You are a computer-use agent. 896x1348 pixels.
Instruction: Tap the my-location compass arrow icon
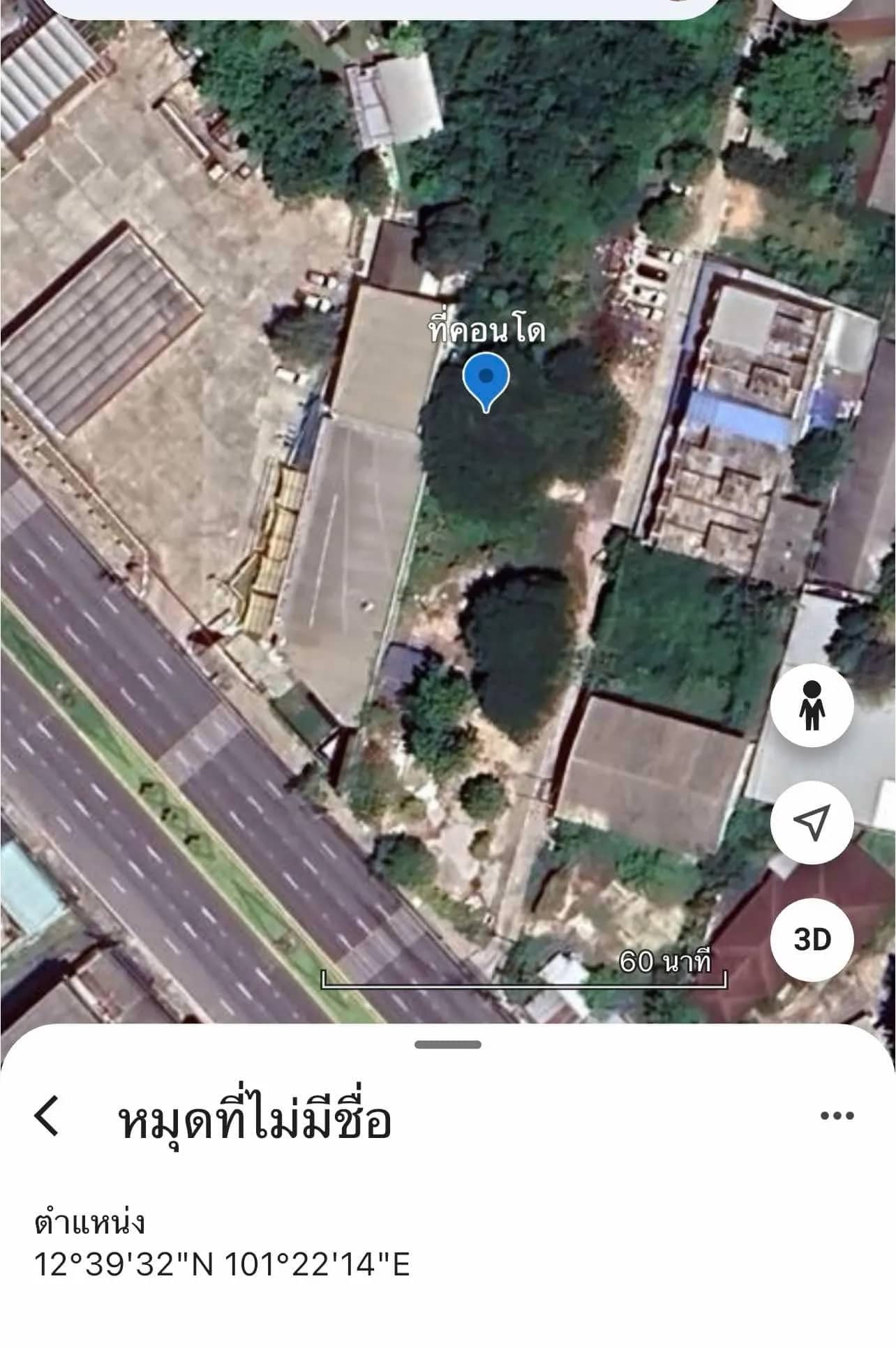[x=812, y=823]
